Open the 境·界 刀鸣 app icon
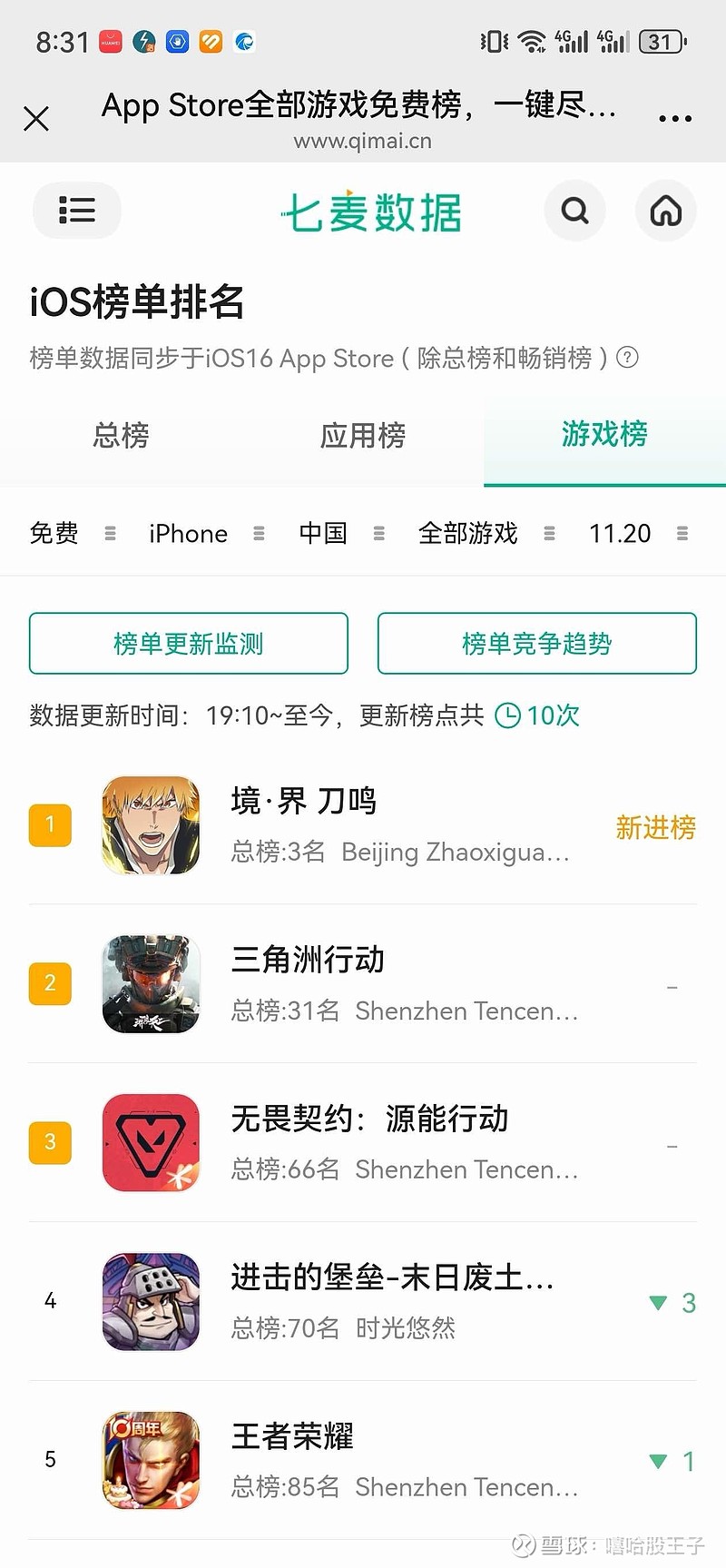 (151, 824)
